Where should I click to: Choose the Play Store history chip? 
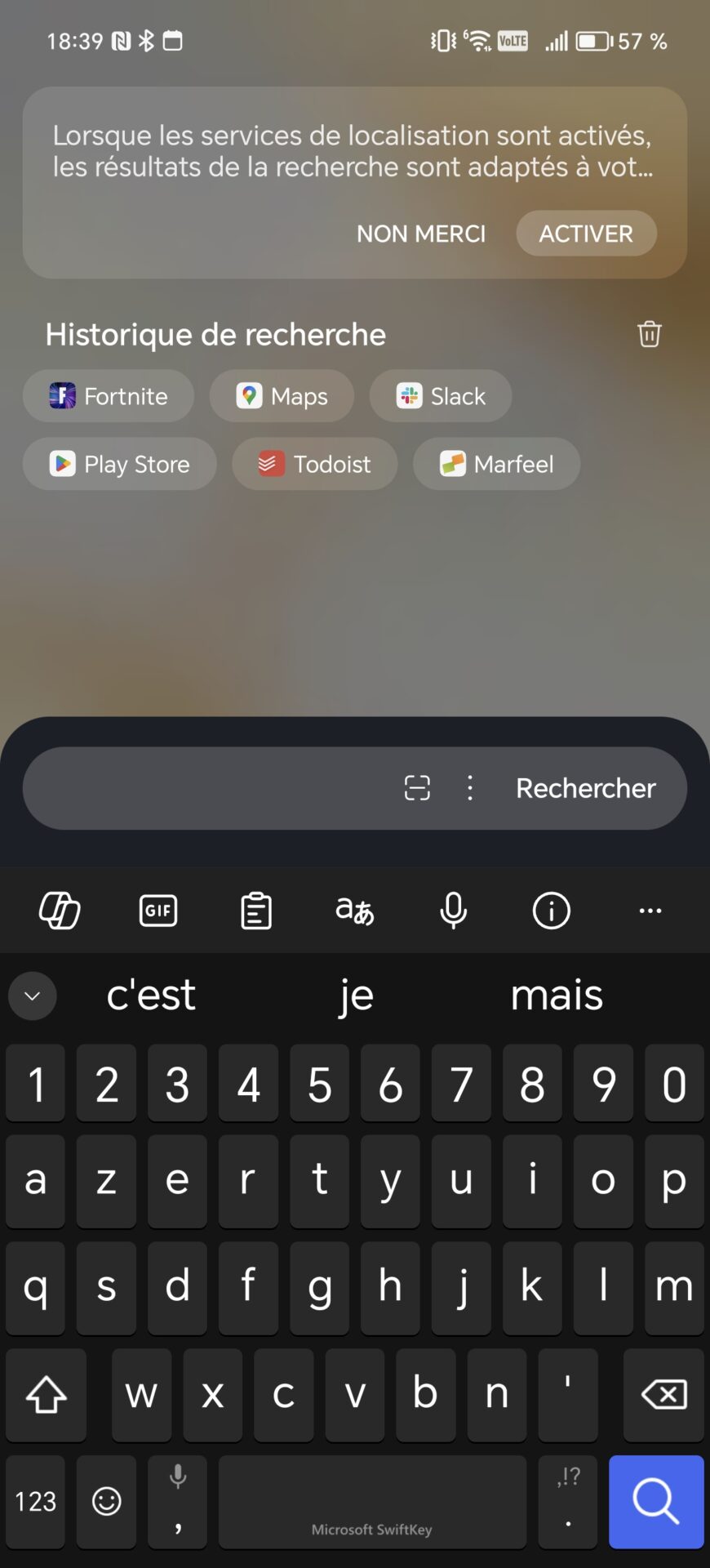[x=120, y=464]
